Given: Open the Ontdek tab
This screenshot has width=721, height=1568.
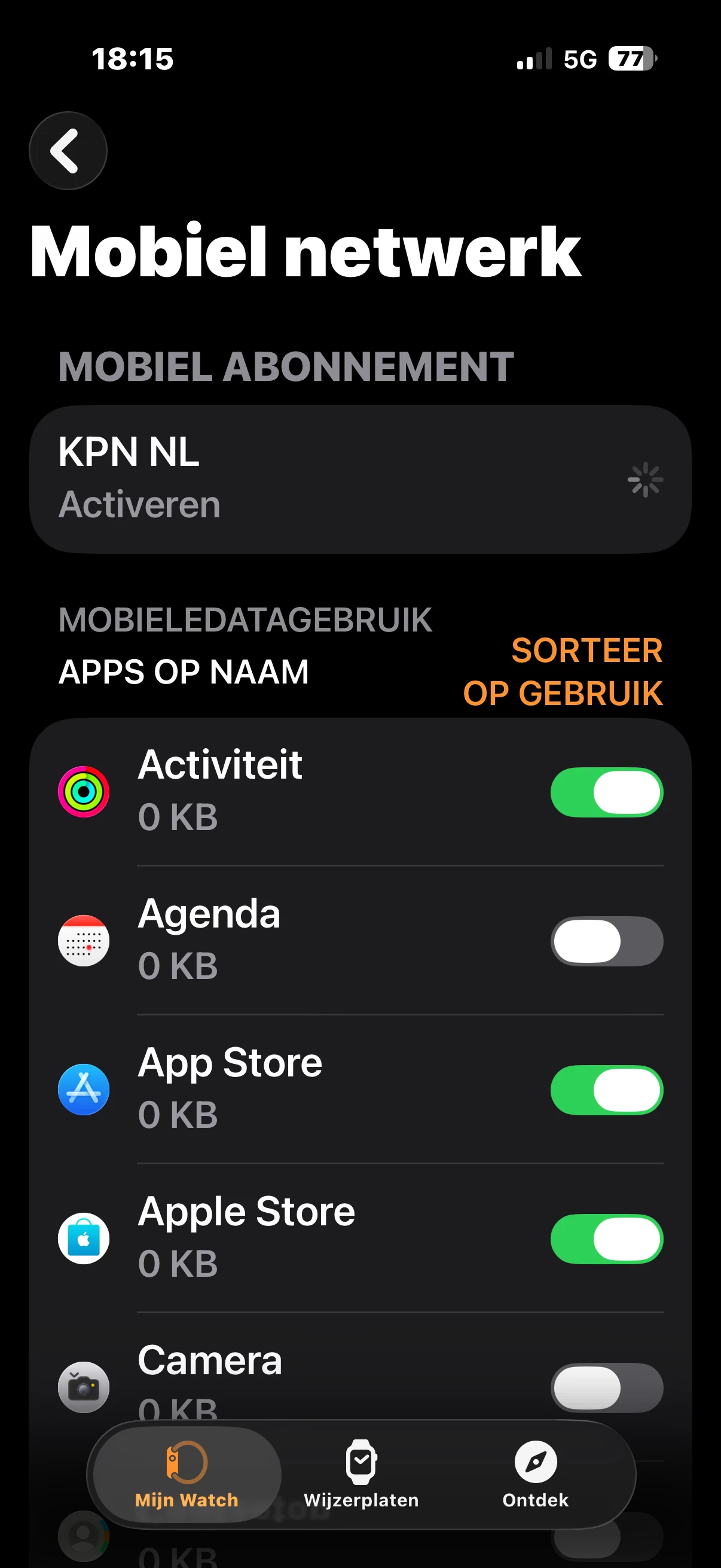Looking at the screenshot, I should coord(535,1474).
